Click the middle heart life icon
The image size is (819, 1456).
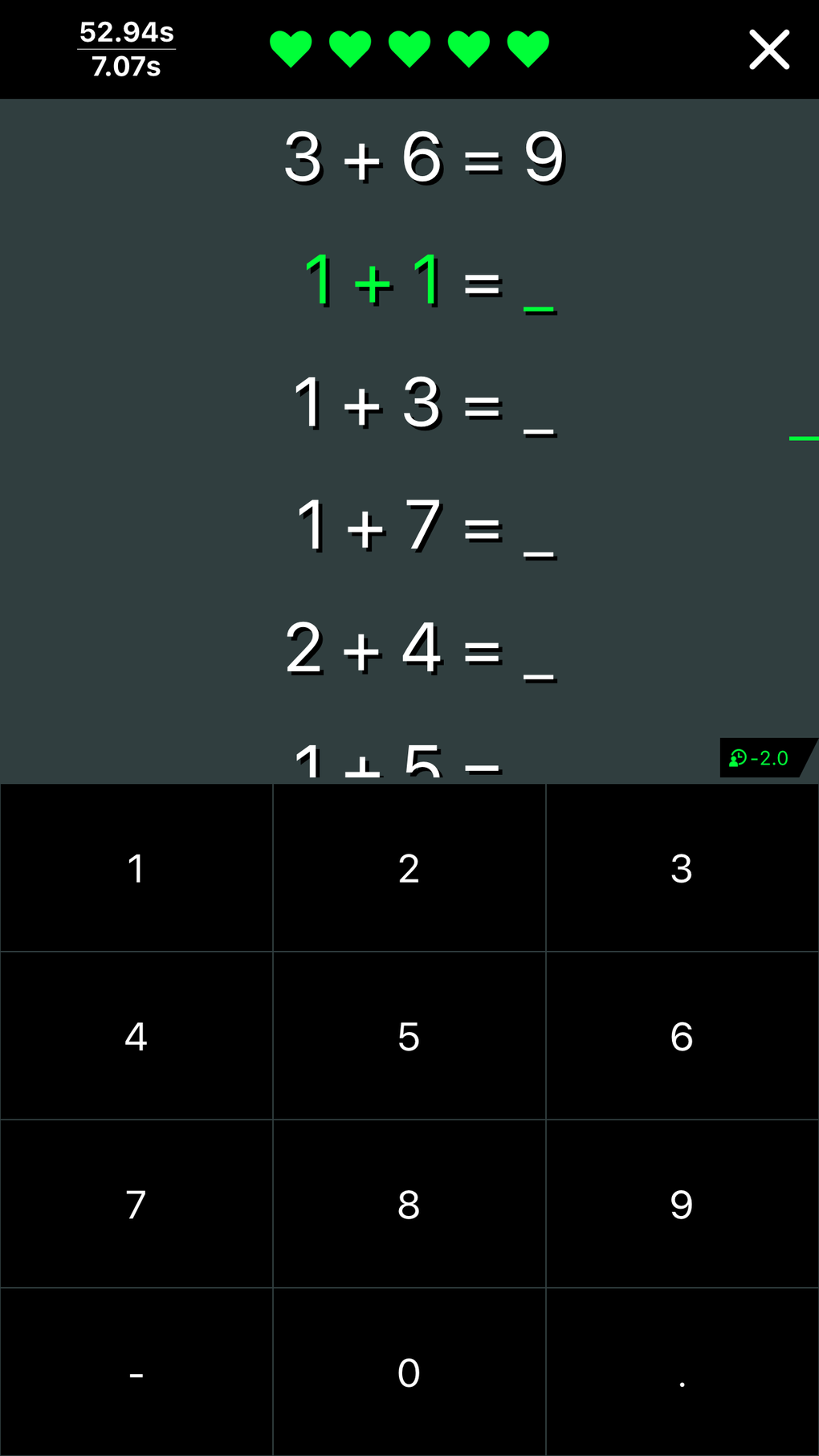(x=409, y=49)
